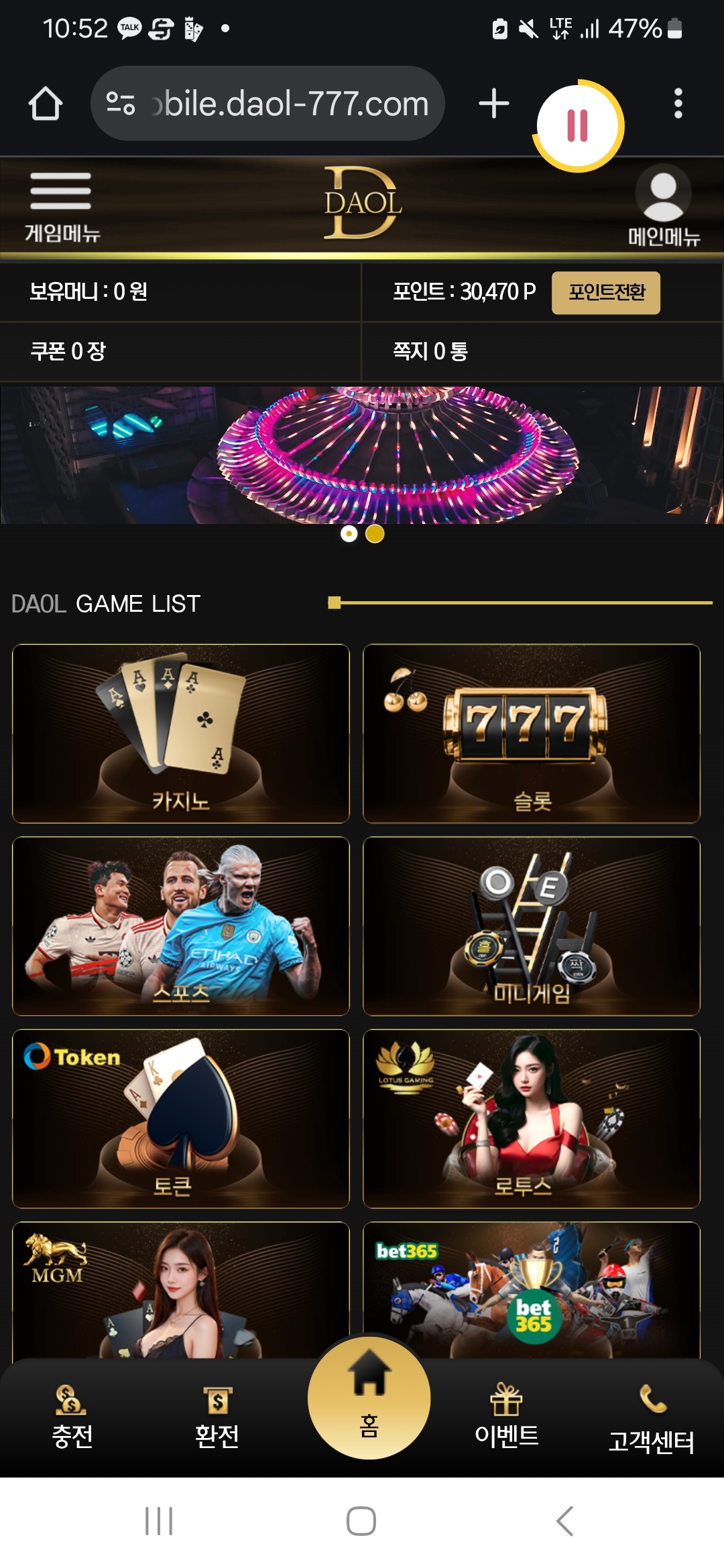Open the 스포츠 game card
724x1568 pixels.
pyautogui.click(x=181, y=925)
